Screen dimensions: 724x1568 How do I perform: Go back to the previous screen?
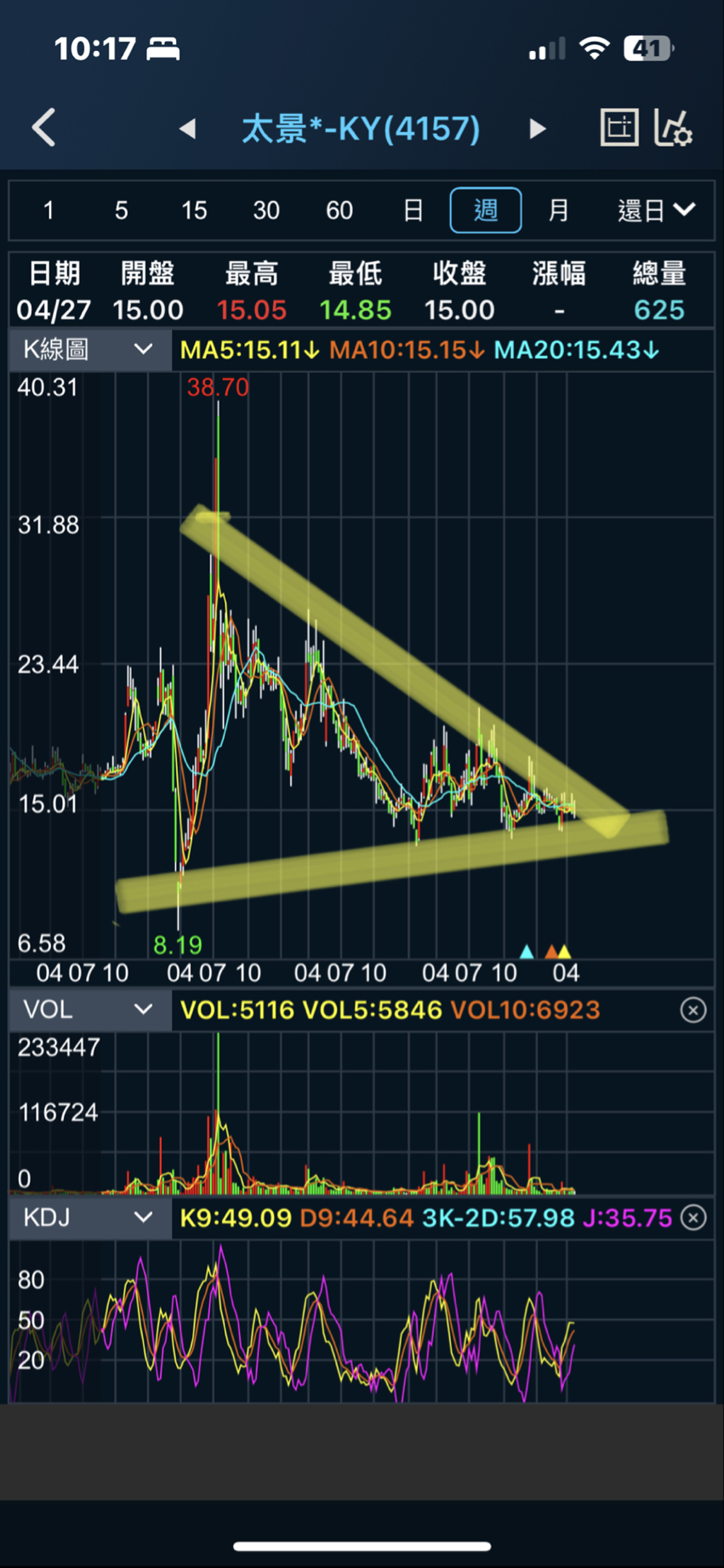[x=44, y=129]
